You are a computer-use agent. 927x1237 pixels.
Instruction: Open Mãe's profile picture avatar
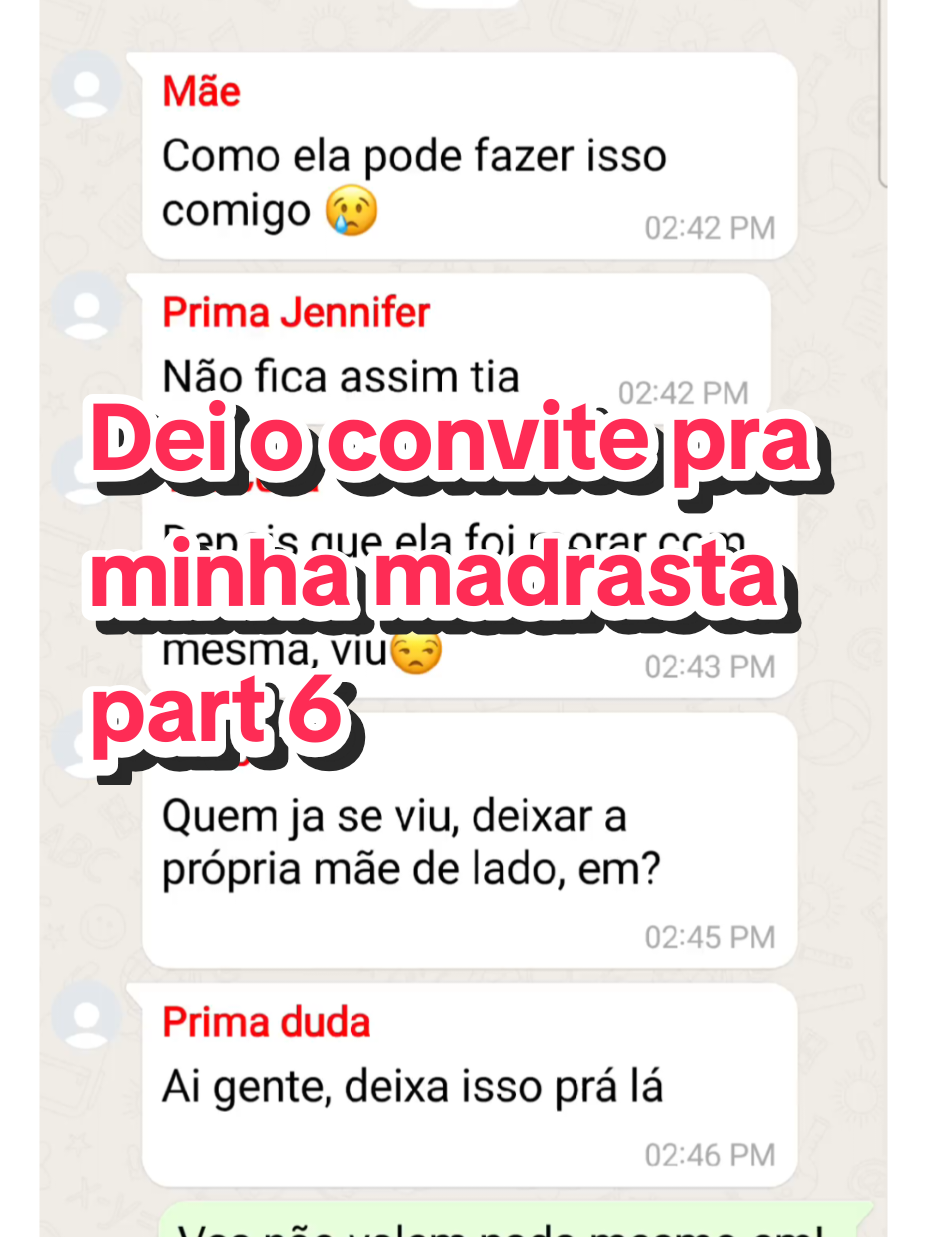click(x=85, y=85)
